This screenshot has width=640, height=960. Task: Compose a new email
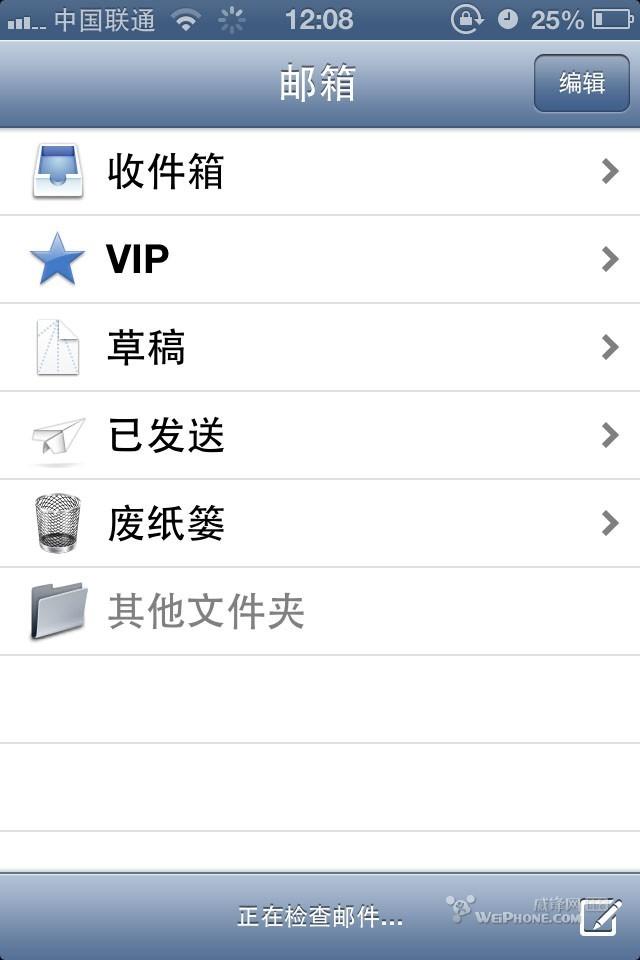coord(600,916)
